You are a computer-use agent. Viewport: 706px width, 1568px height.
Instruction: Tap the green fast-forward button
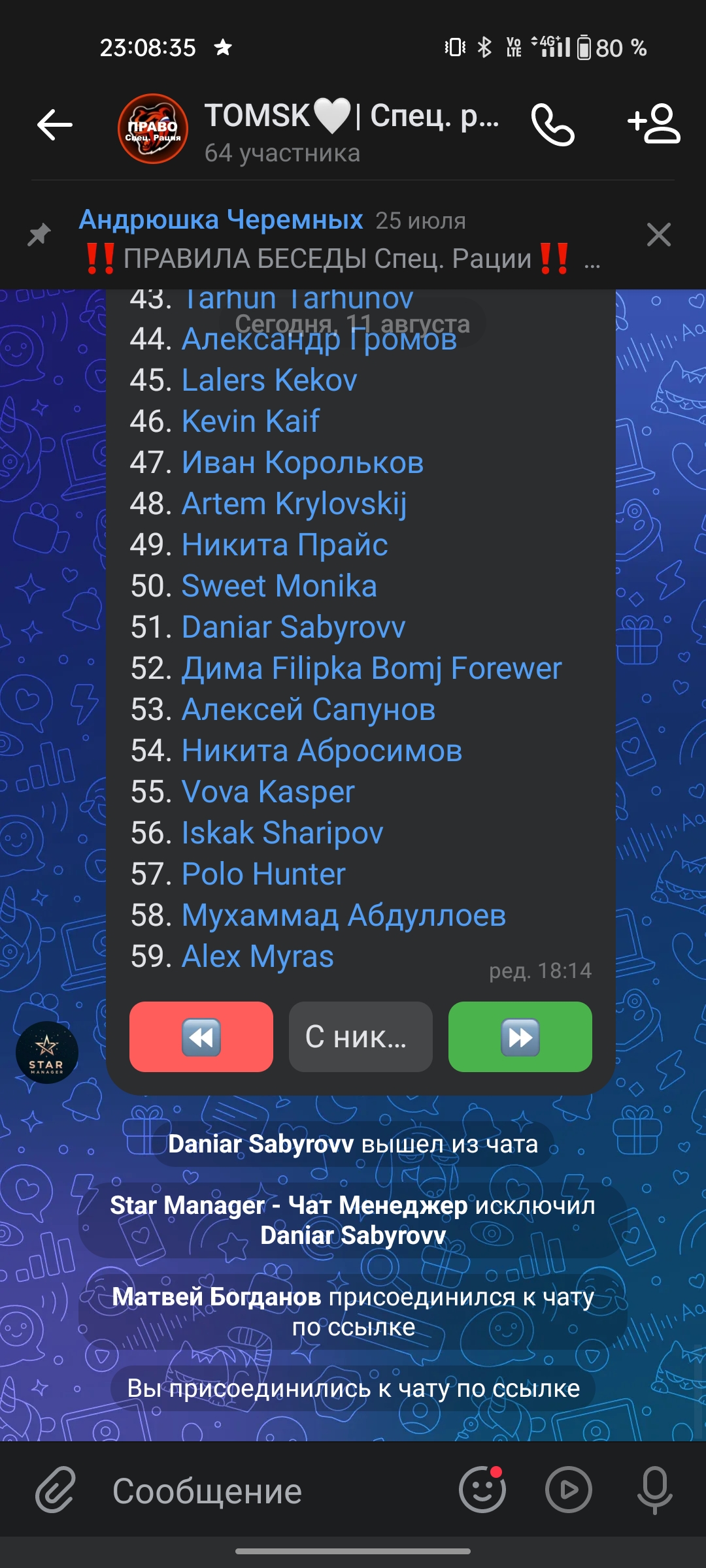(x=520, y=1036)
